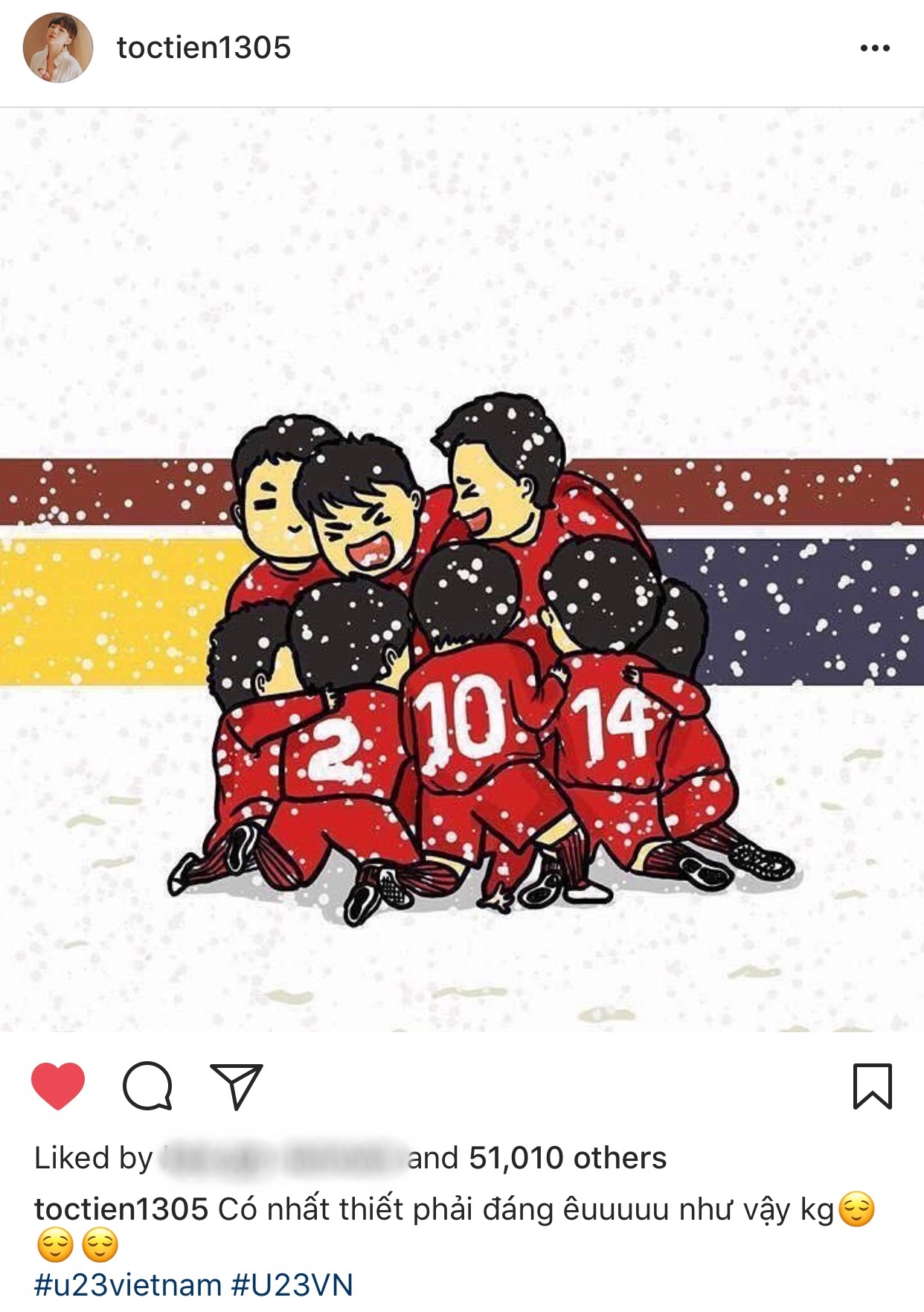Viewport: 924px width, 1312px height.
Task: View the 51,010 others who liked
Action: [567, 1158]
